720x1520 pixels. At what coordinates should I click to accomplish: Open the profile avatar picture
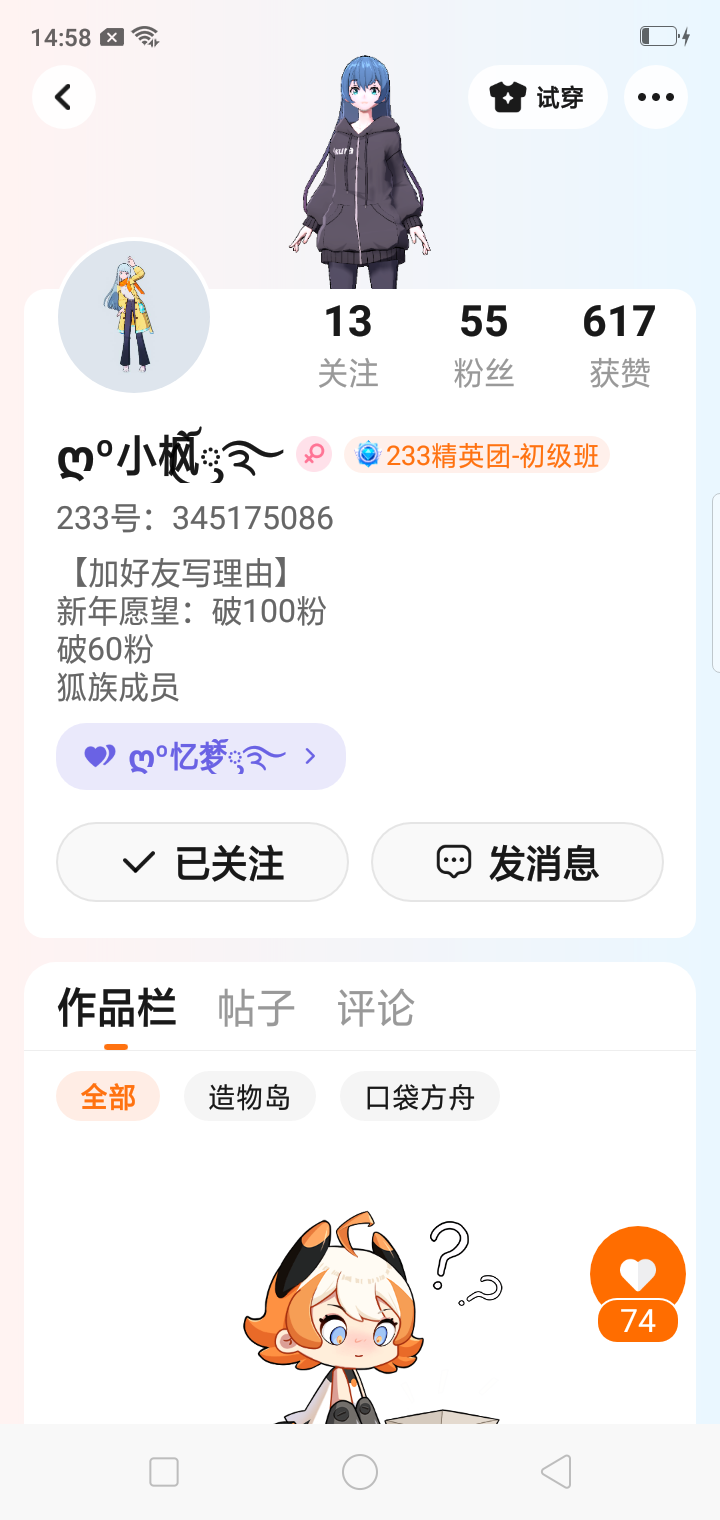(x=134, y=316)
